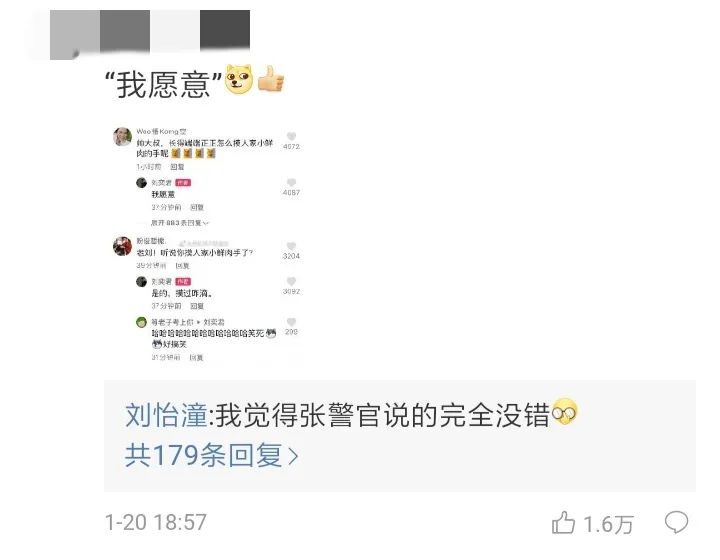Like this comment with 1.6万 likes

[565, 522]
